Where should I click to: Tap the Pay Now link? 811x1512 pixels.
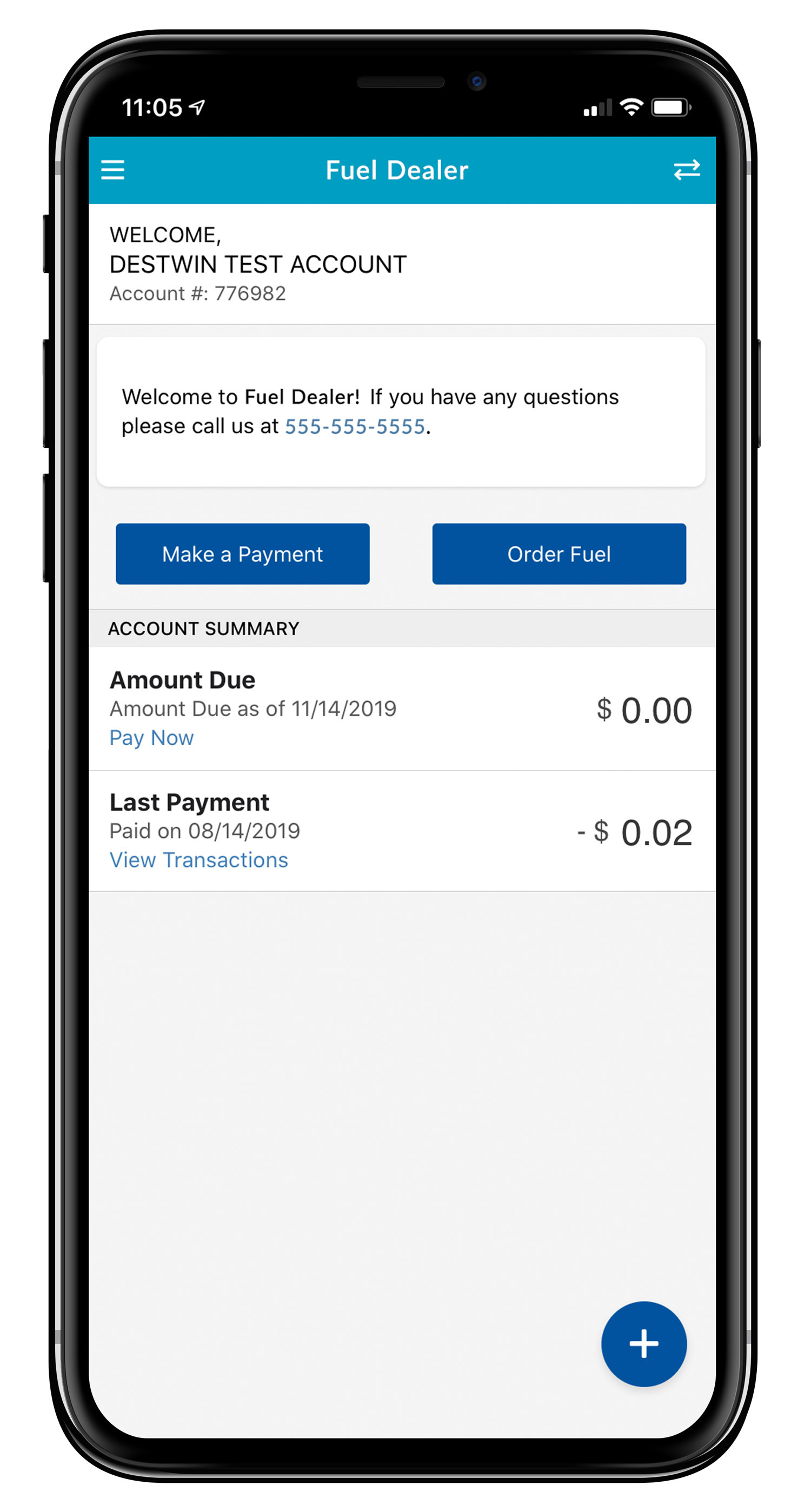click(x=151, y=738)
